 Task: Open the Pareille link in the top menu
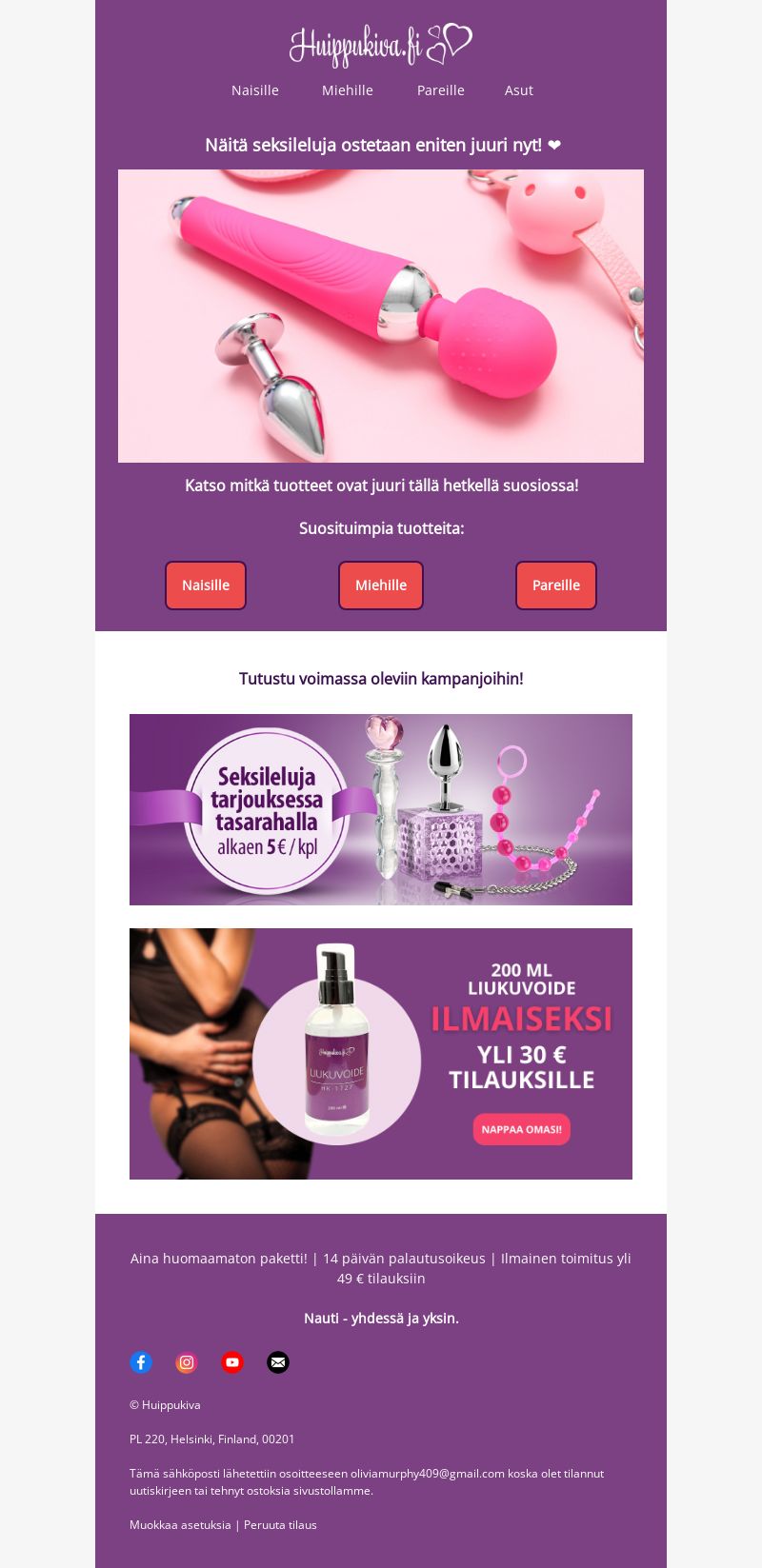coord(441,90)
